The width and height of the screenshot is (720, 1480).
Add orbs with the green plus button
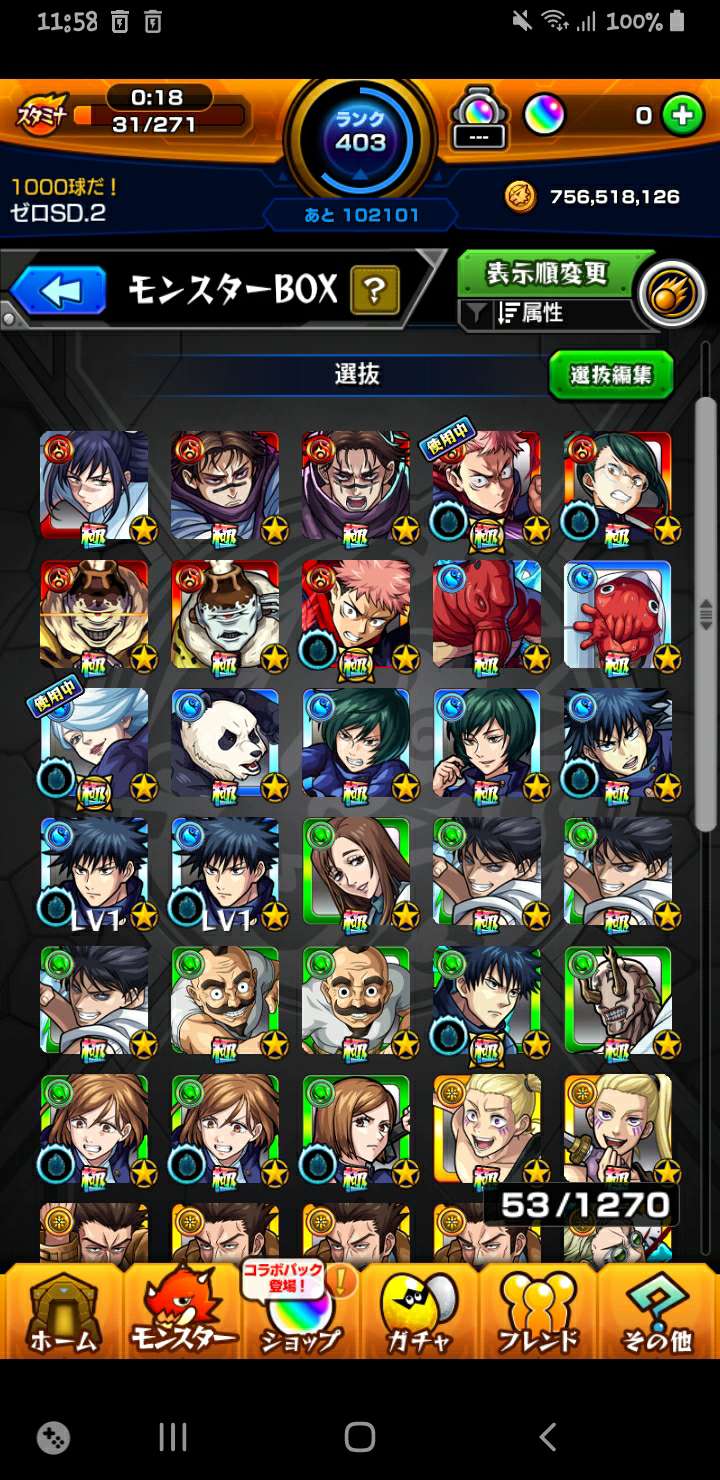pyautogui.click(x=682, y=116)
